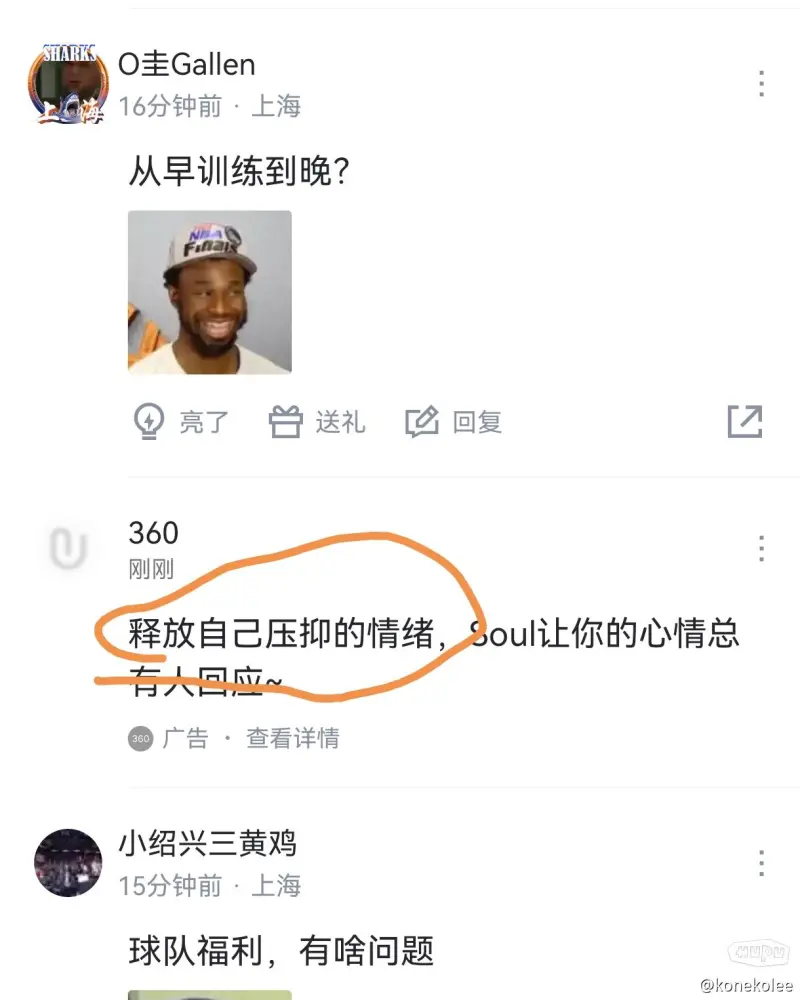Send a gift via 送礼
Image resolution: width=800 pixels, height=1000 pixels.
click(317, 422)
